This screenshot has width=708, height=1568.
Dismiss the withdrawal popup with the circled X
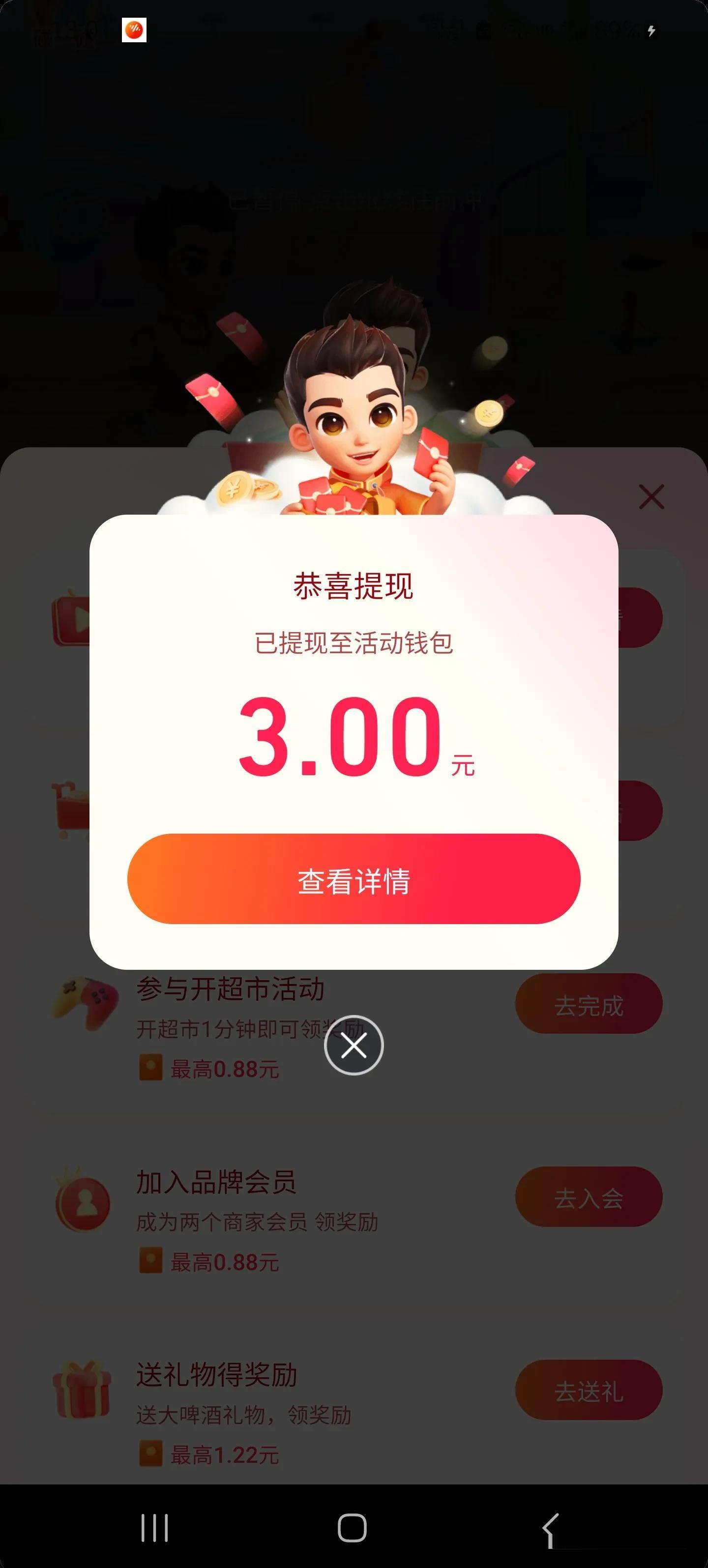(354, 1045)
